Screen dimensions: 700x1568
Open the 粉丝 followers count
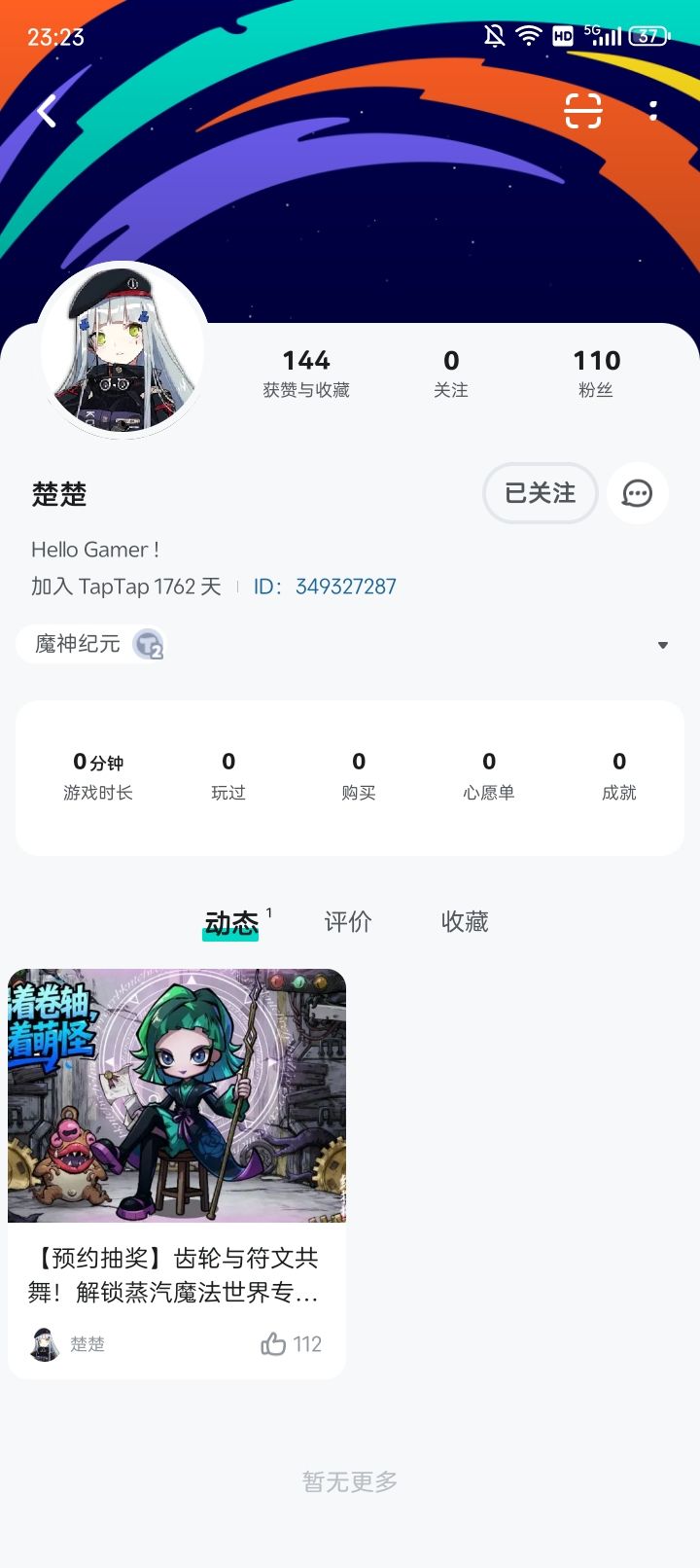596,373
